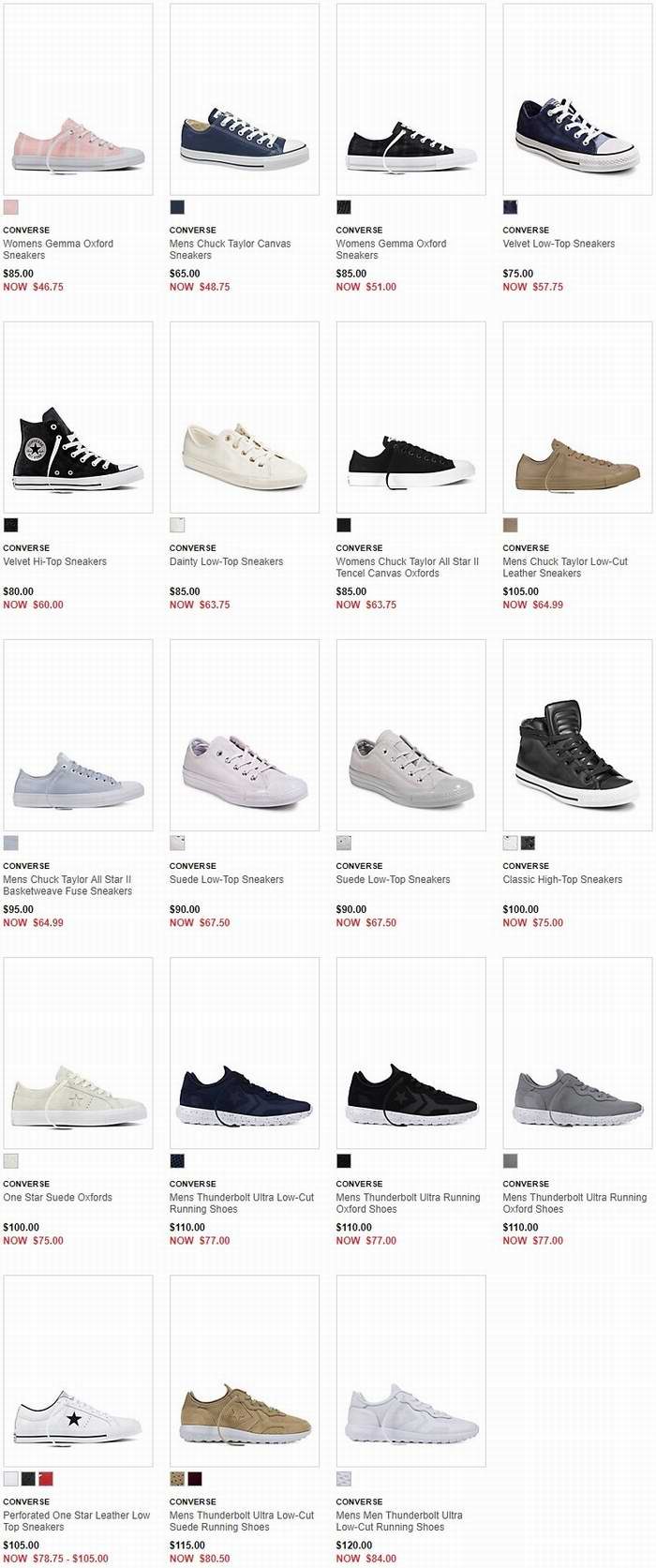Select the red swatch for Perforated One Star
This screenshot has height=1568, width=656.
coord(46,1479)
